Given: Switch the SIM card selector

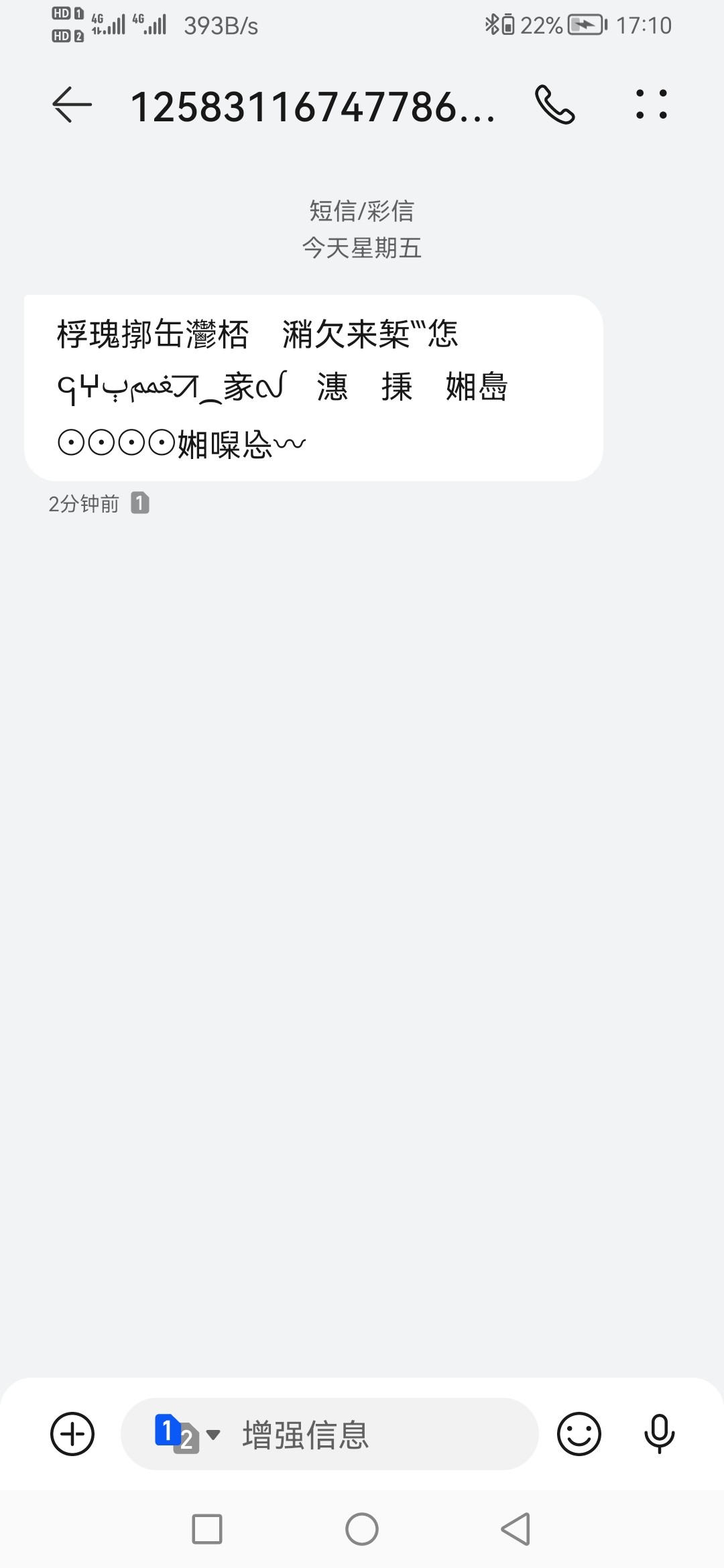Looking at the screenshot, I should 187,1434.
